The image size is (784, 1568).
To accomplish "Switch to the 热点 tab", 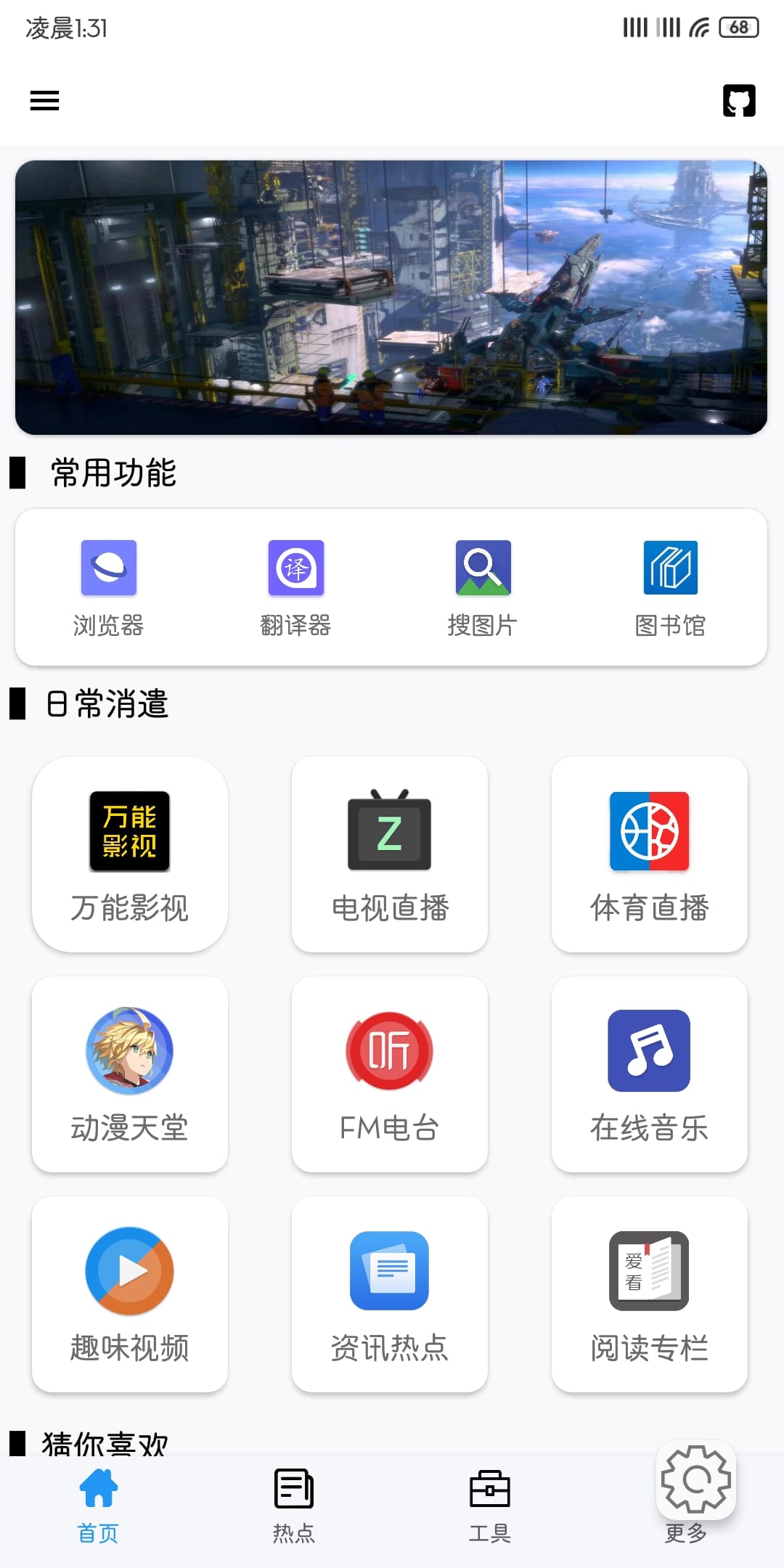I will [x=294, y=1505].
